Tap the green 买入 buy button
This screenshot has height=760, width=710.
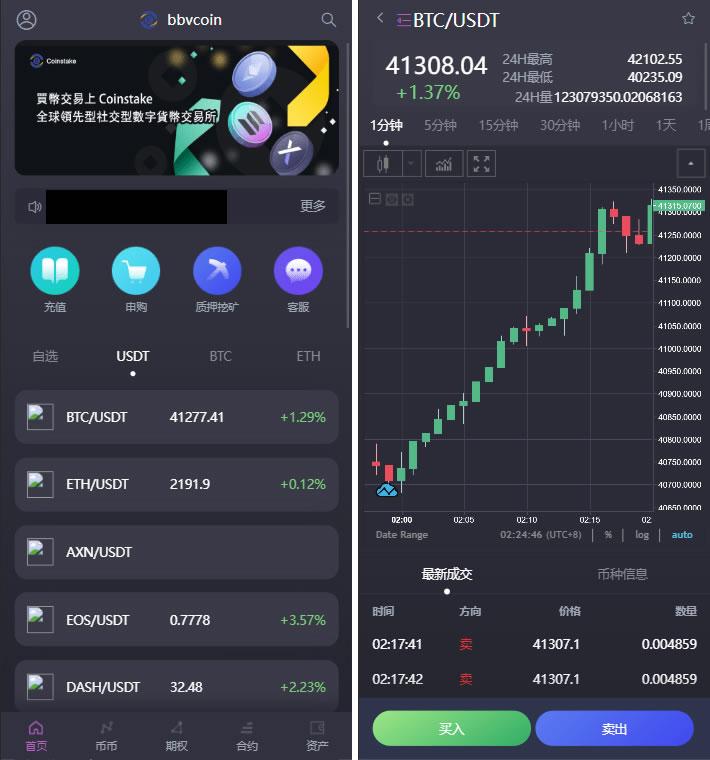click(x=452, y=729)
